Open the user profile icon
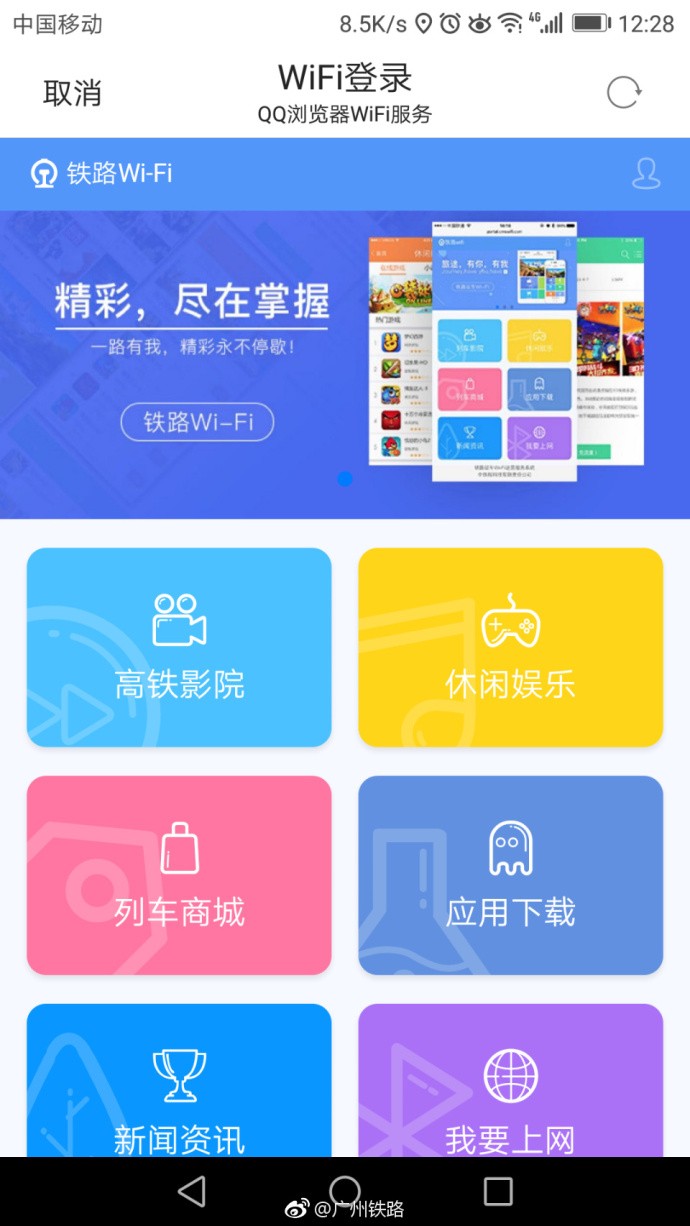Image resolution: width=690 pixels, height=1226 pixels. [x=646, y=173]
